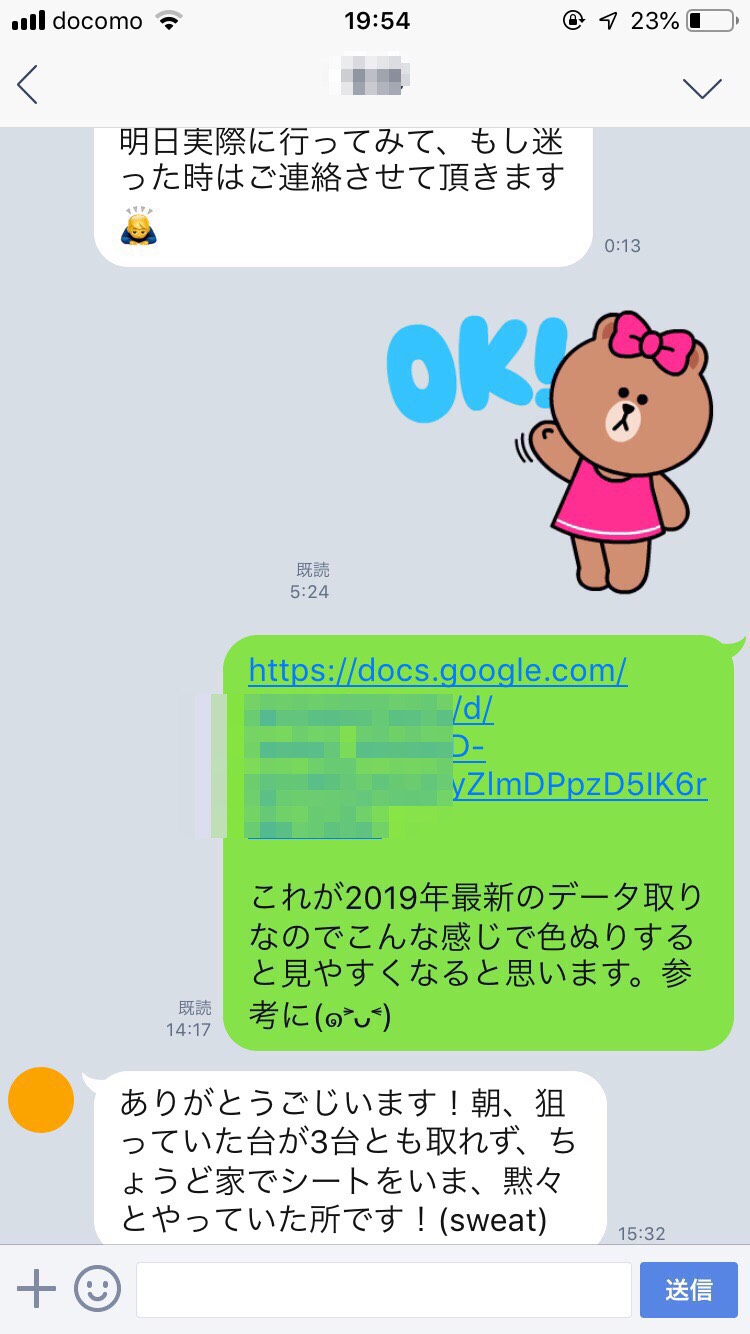Tap the plus attachment icon
This screenshot has width=750, height=1334.
[x=36, y=1289]
